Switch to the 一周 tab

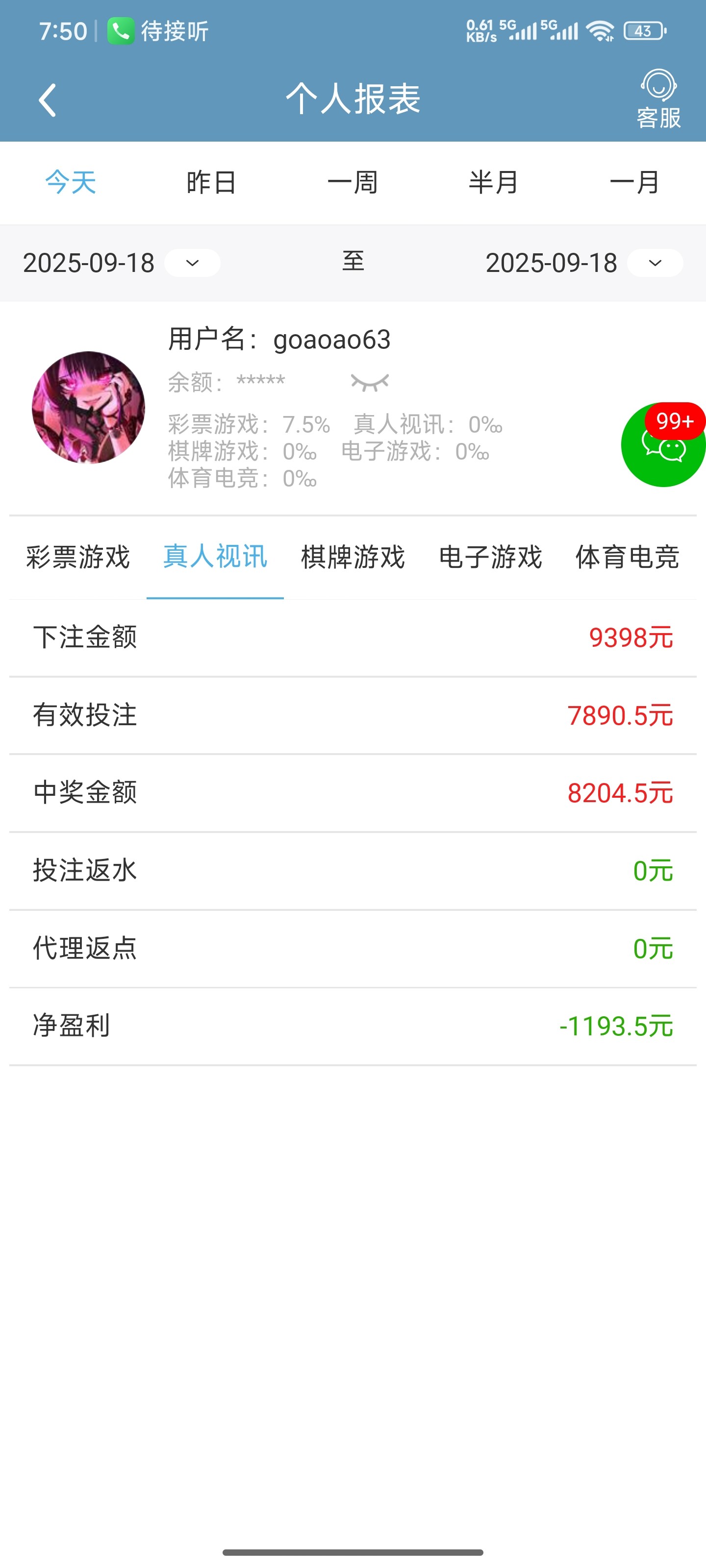[x=353, y=183]
